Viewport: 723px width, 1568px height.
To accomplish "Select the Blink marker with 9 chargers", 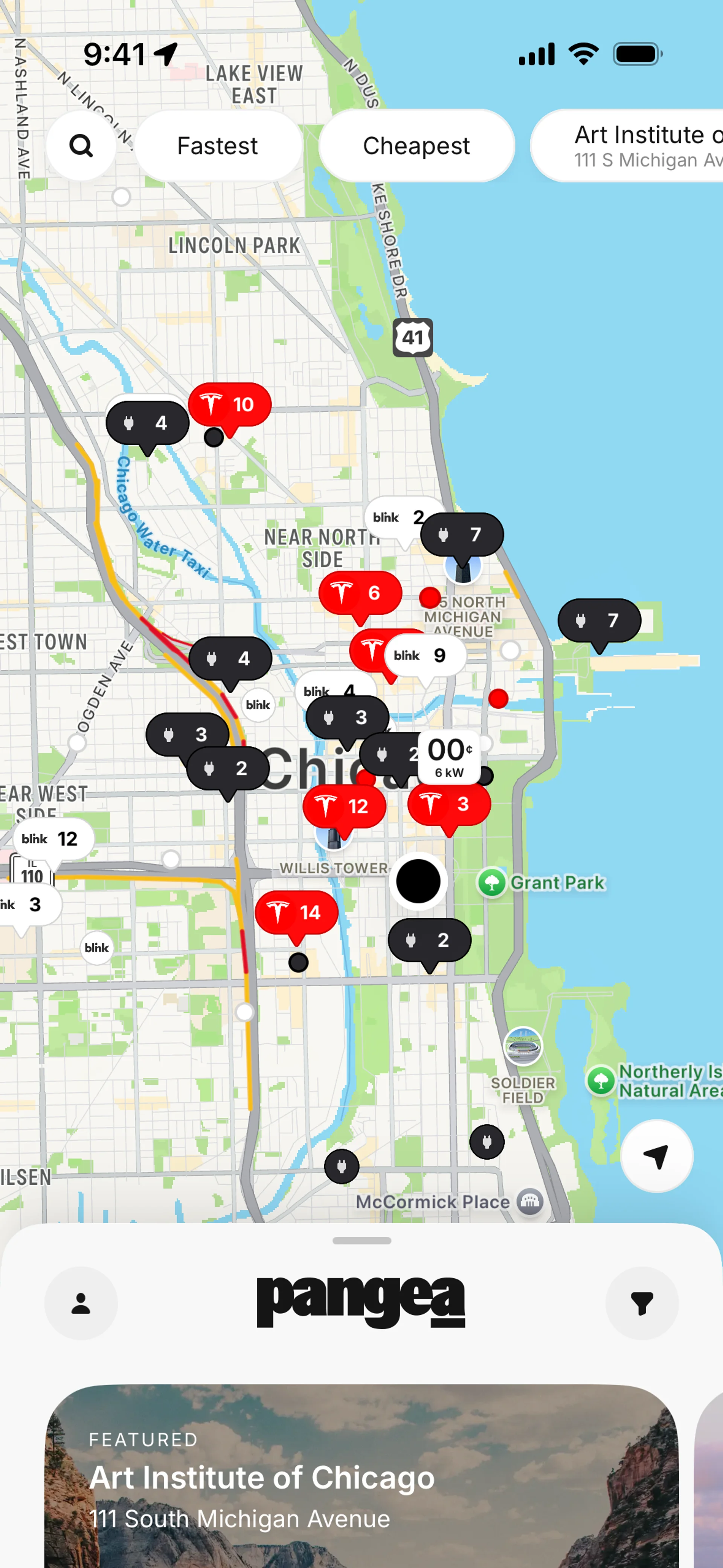I will point(426,656).
